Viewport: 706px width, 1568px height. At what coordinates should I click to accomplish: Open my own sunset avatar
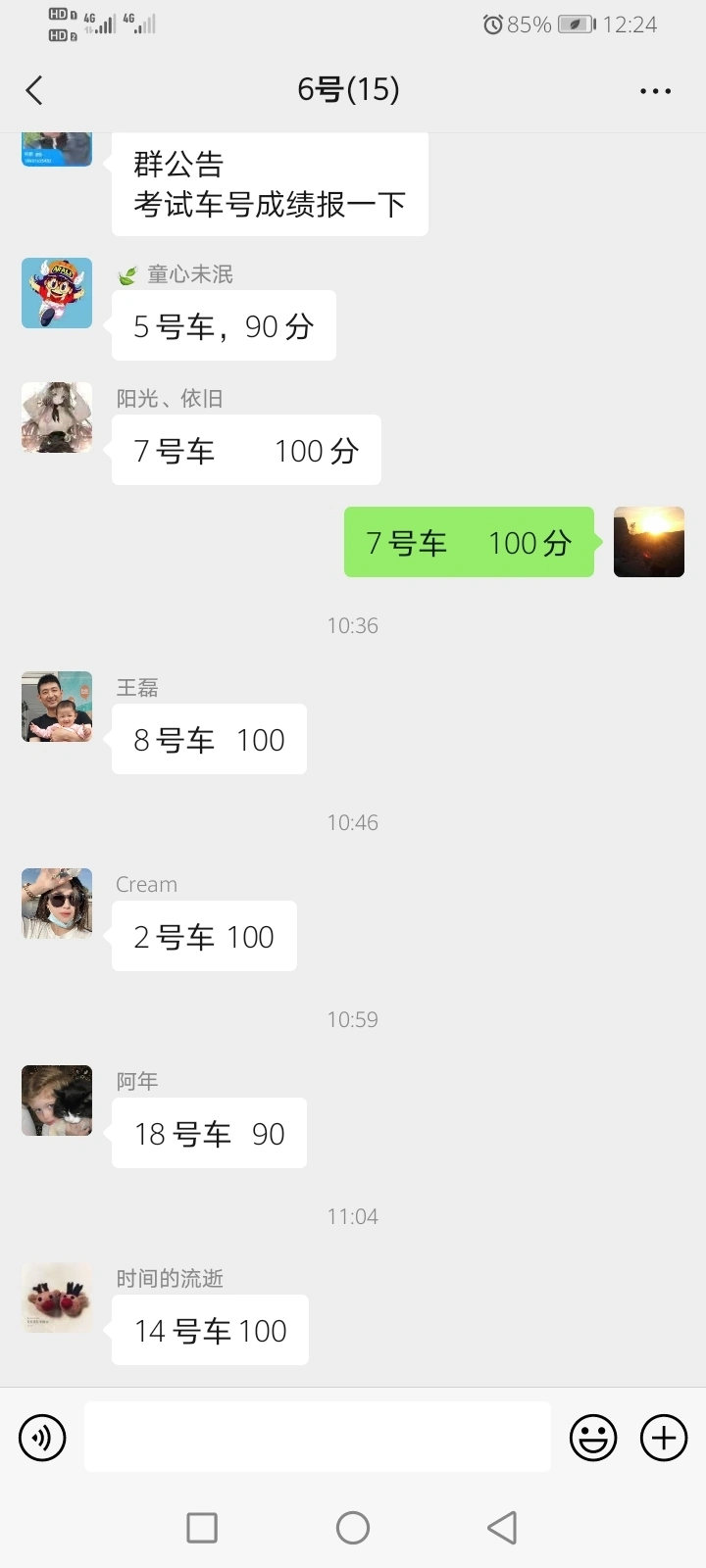point(649,542)
